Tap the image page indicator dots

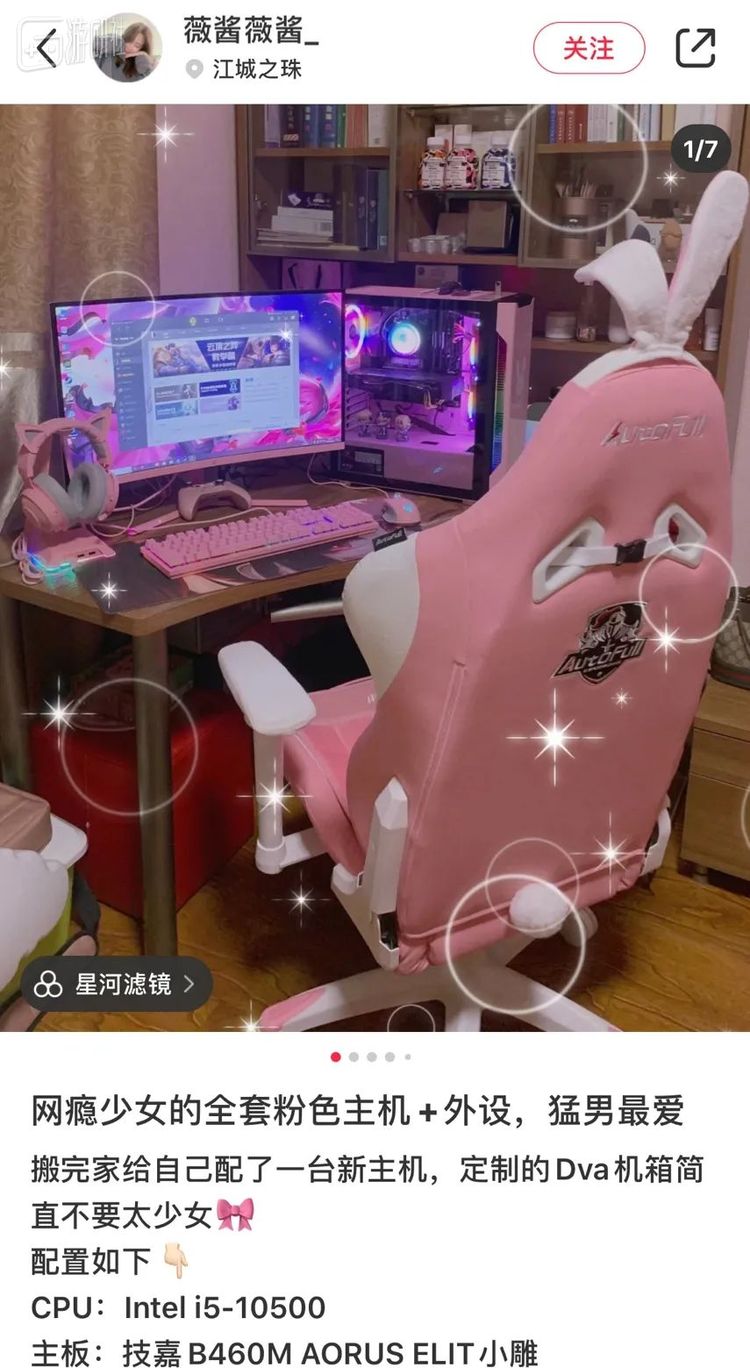pos(371,1056)
